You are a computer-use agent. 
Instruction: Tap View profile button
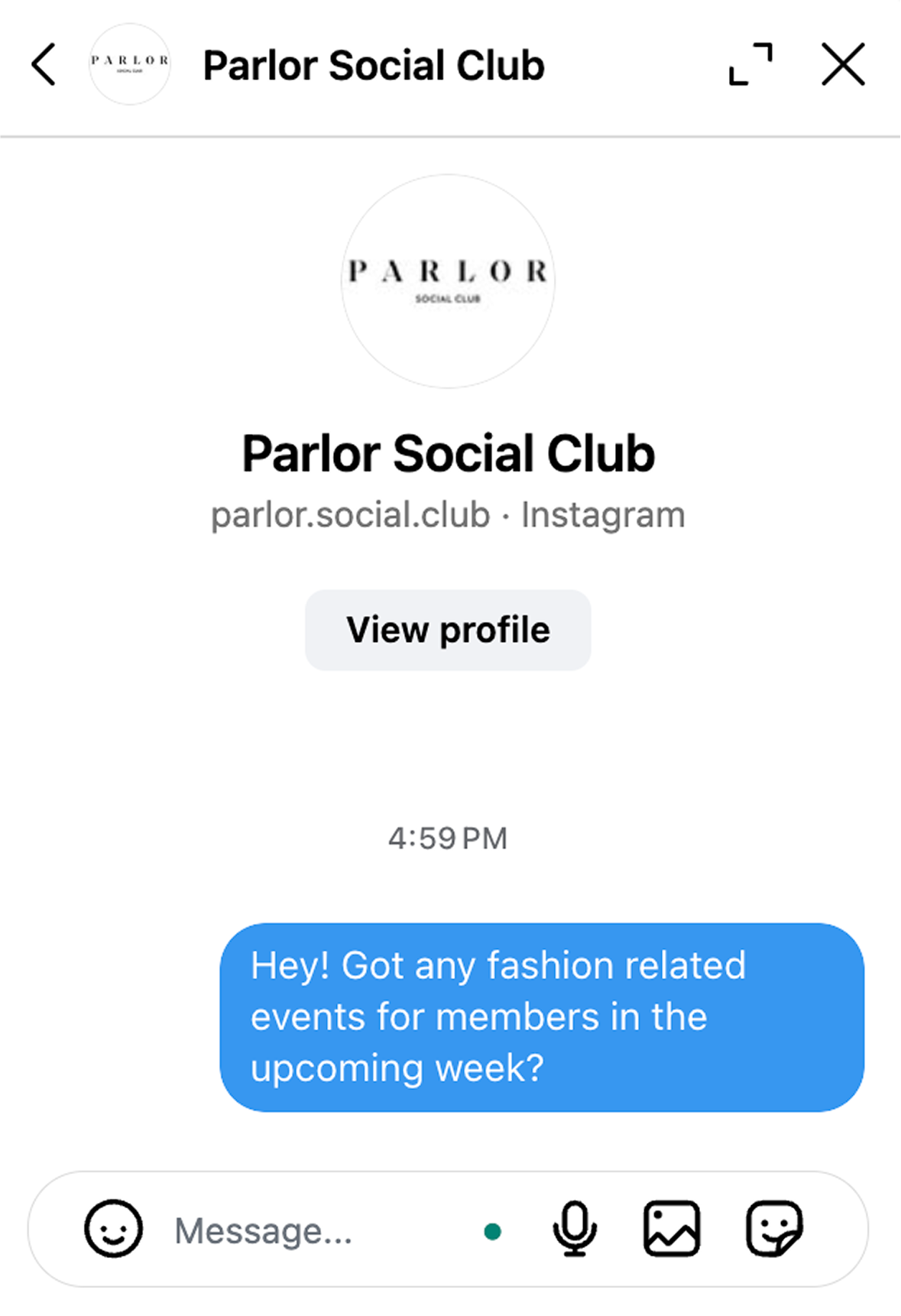(x=448, y=630)
